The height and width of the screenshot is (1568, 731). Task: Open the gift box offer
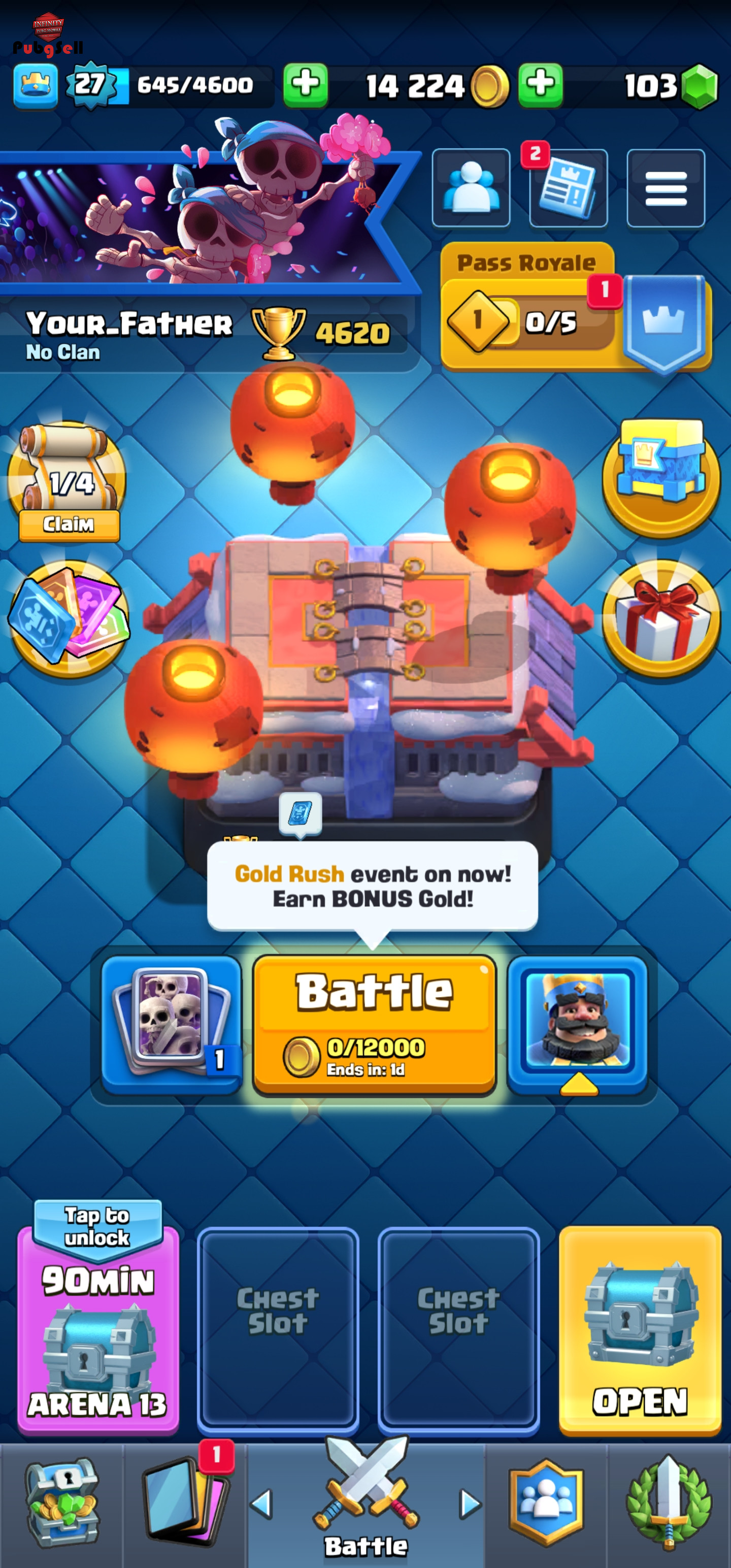click(x=661, y=617)
